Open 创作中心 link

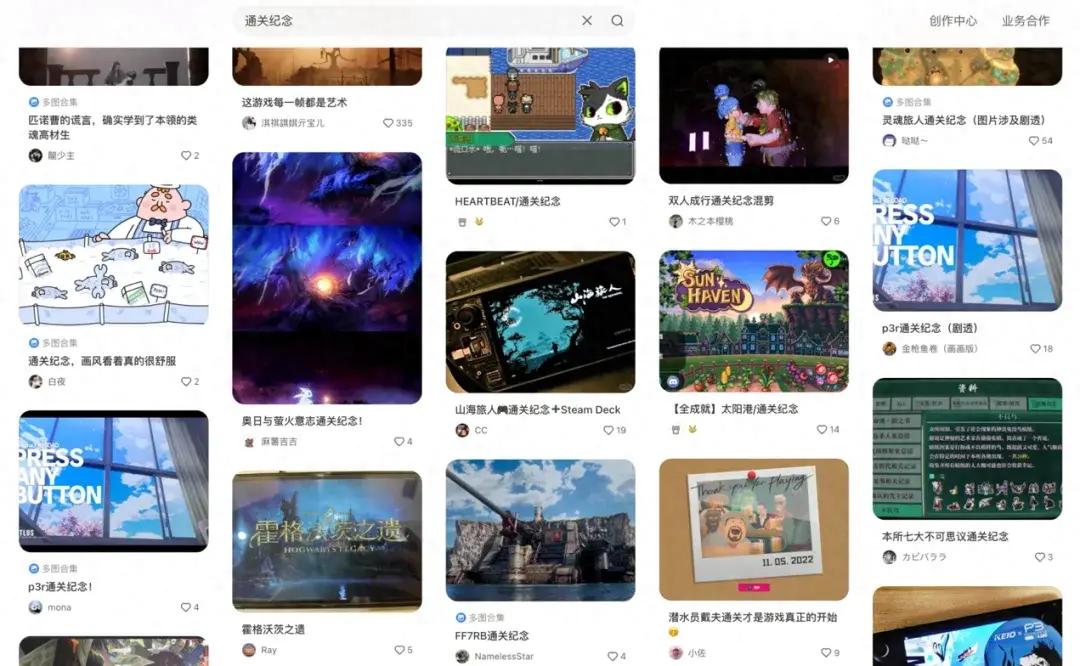(x=952, y=20)
